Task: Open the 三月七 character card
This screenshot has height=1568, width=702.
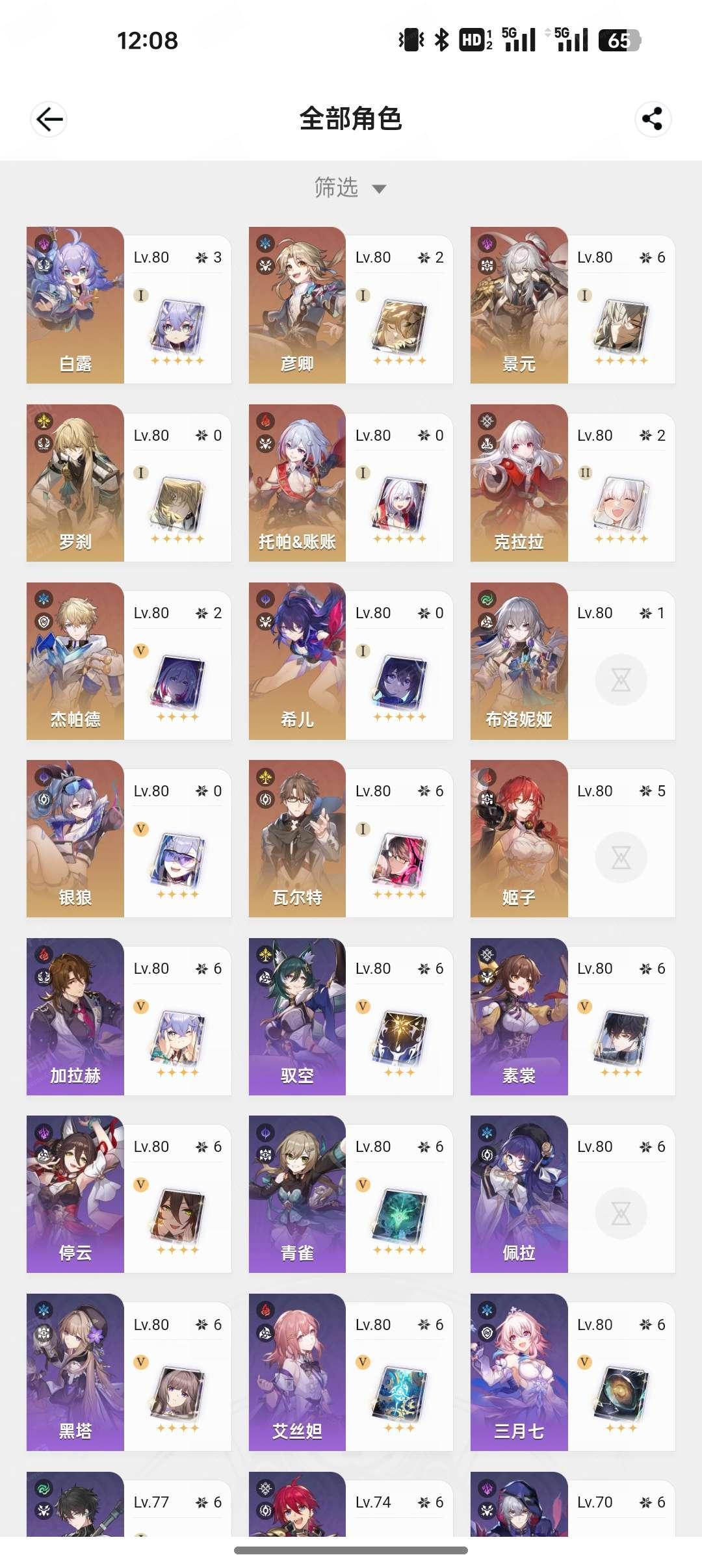Action: click(x=573, y=1372)
